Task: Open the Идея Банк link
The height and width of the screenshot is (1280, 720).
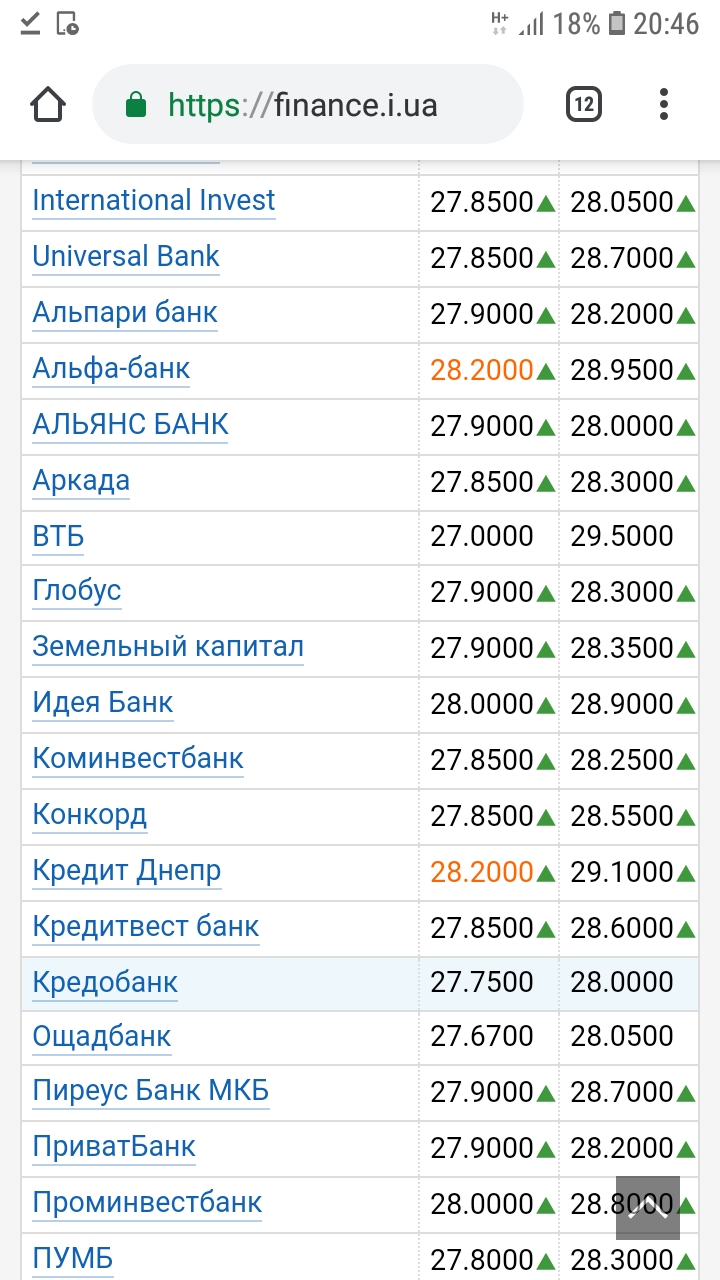Action: (103, 703)
